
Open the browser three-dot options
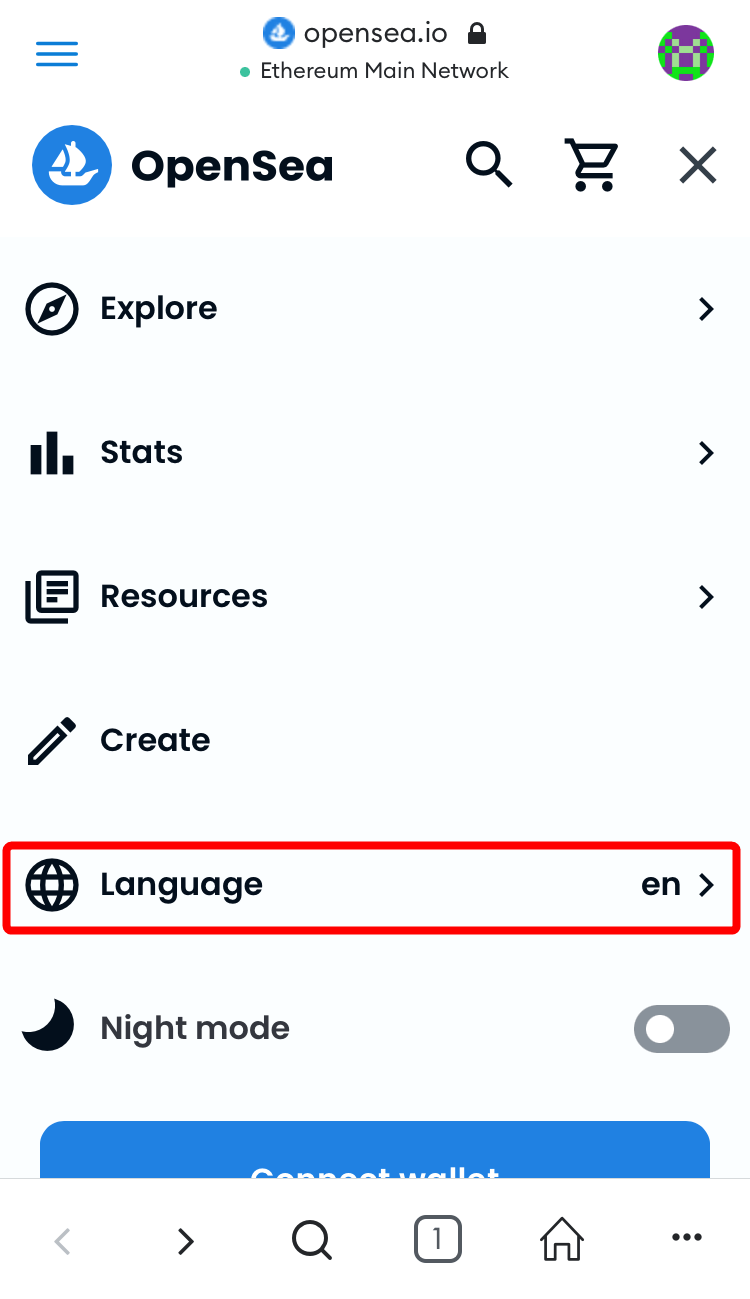pyautogui.click(x=687, y=1239)
